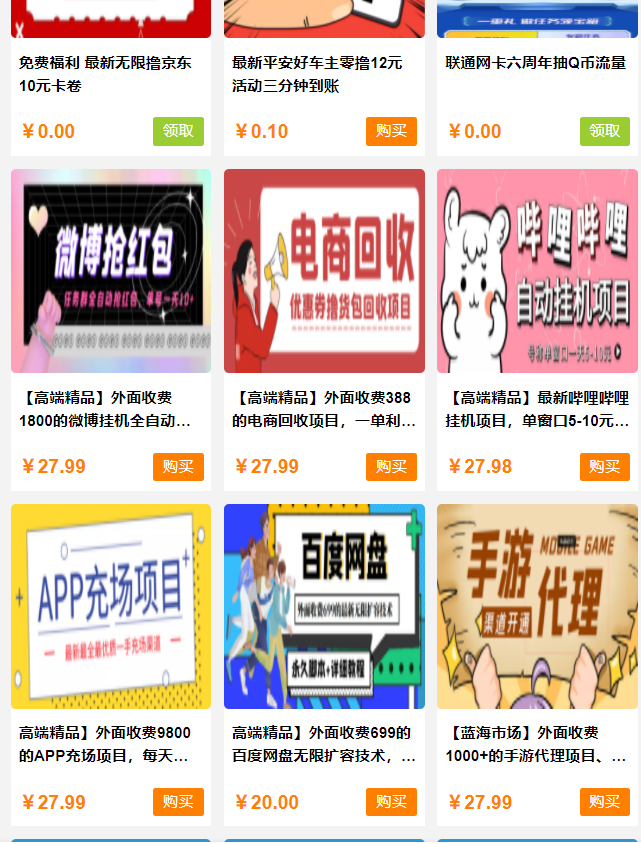
Task: Buy the 电商回收项目 for 27.99
Action: coord(391,467)
